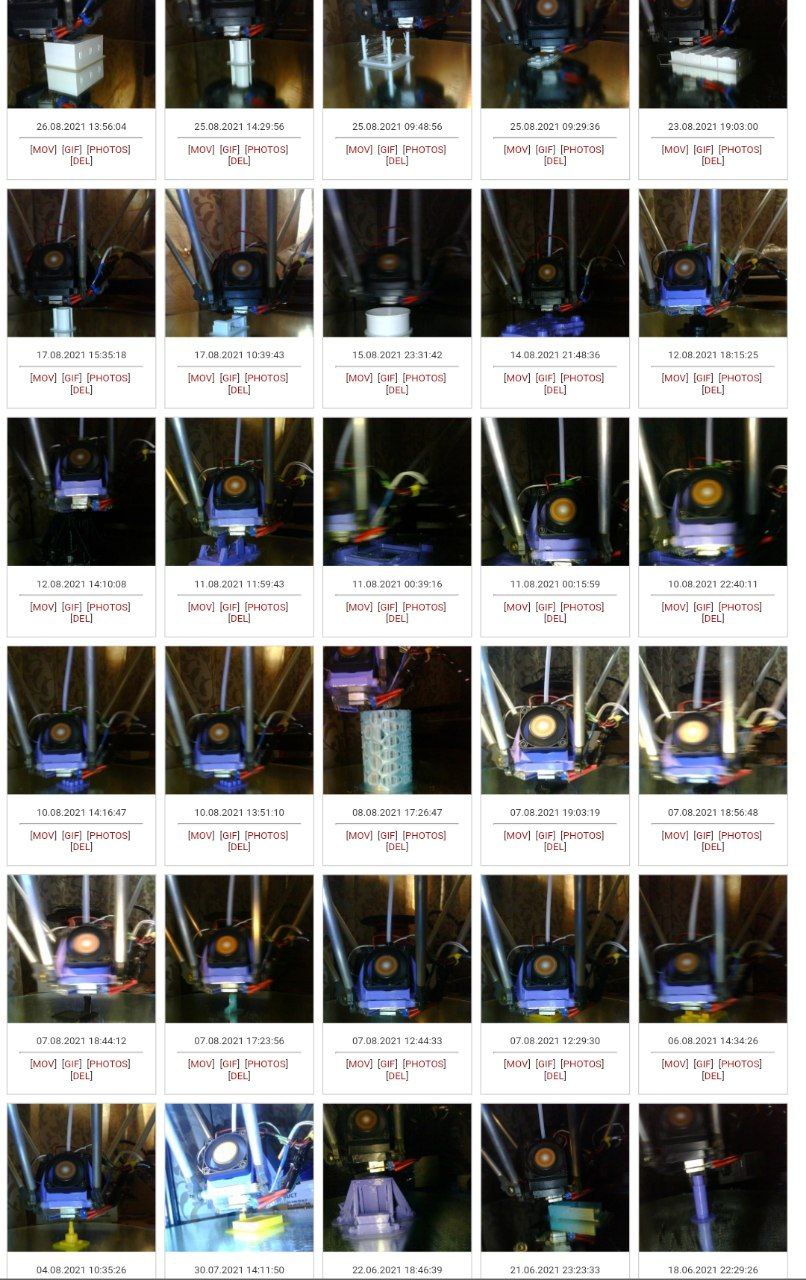Viewport: 806px width, 1280px height.
Task: Open the MOV link for 26.08.2021 13:56:04
Action: (43, 149)
